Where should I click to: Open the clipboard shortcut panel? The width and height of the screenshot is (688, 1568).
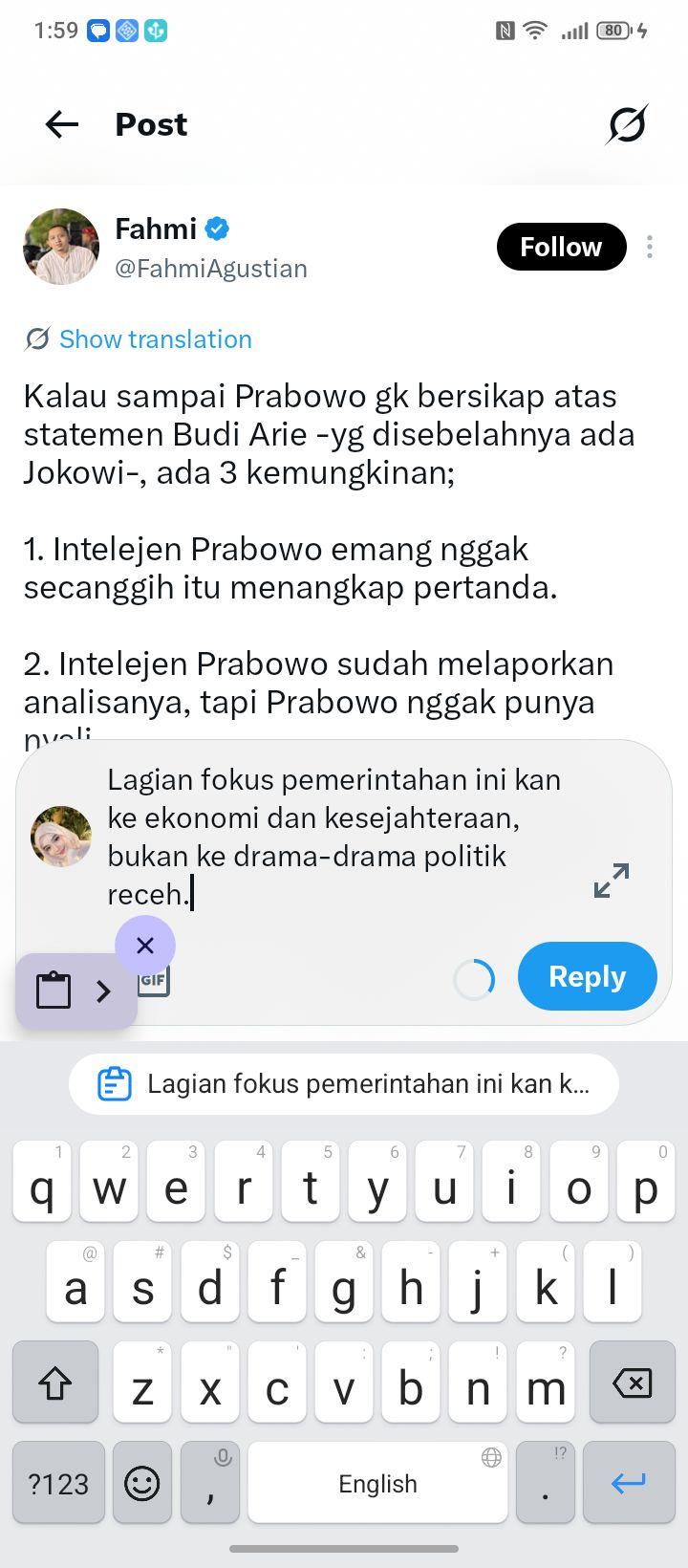click(x=75, y=991)
